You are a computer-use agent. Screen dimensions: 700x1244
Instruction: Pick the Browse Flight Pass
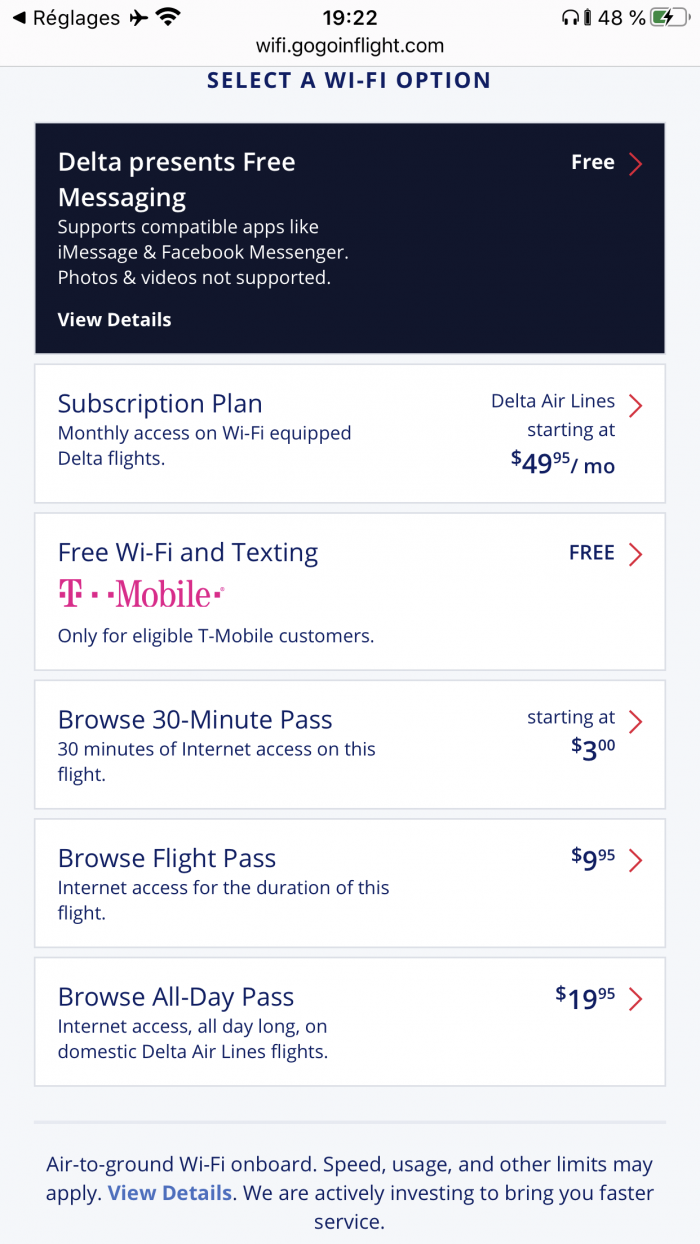pyautogui.click(x=349, y=882)
